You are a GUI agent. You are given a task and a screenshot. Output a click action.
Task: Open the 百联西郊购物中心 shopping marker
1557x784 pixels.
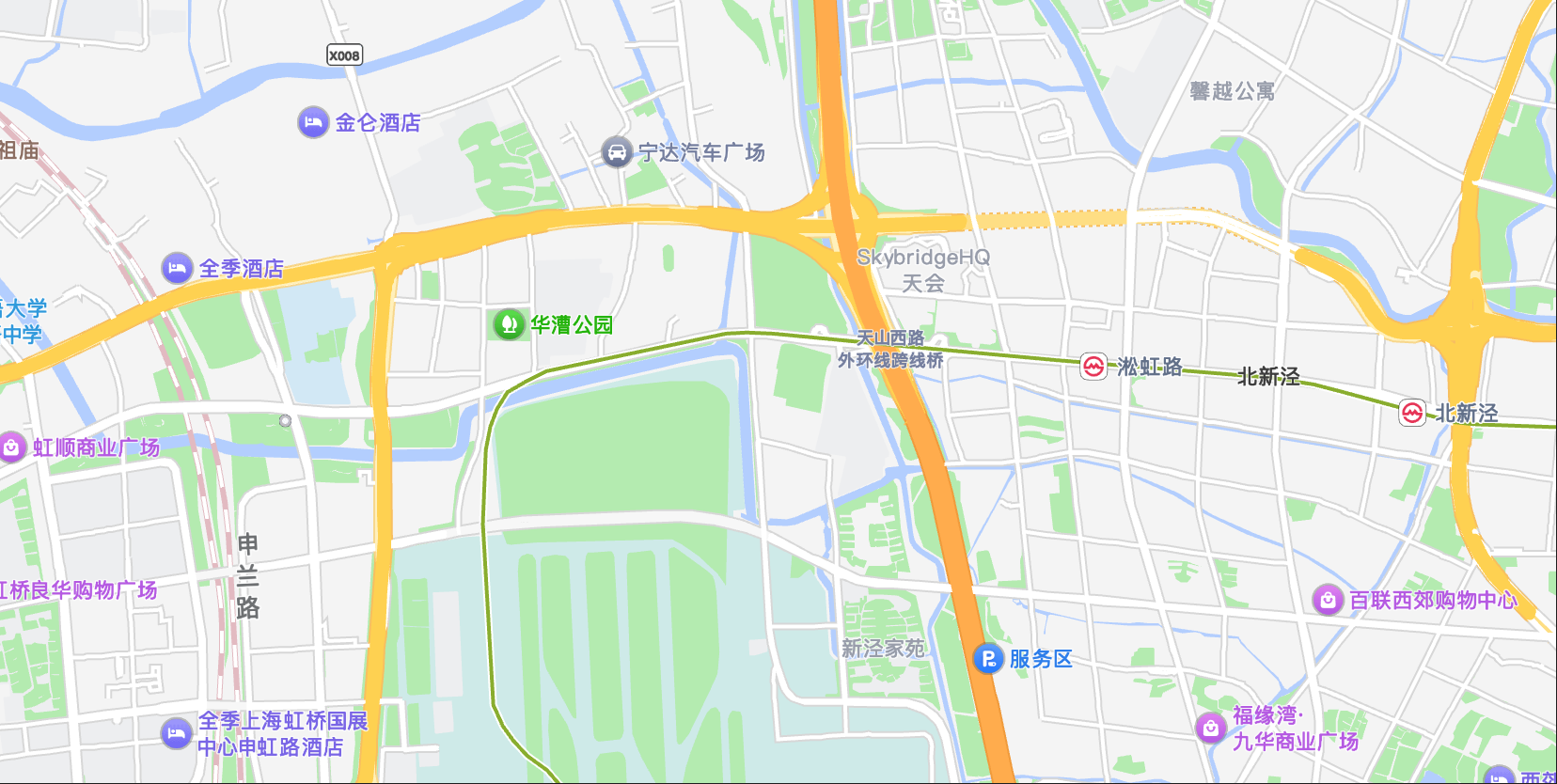1328,600
